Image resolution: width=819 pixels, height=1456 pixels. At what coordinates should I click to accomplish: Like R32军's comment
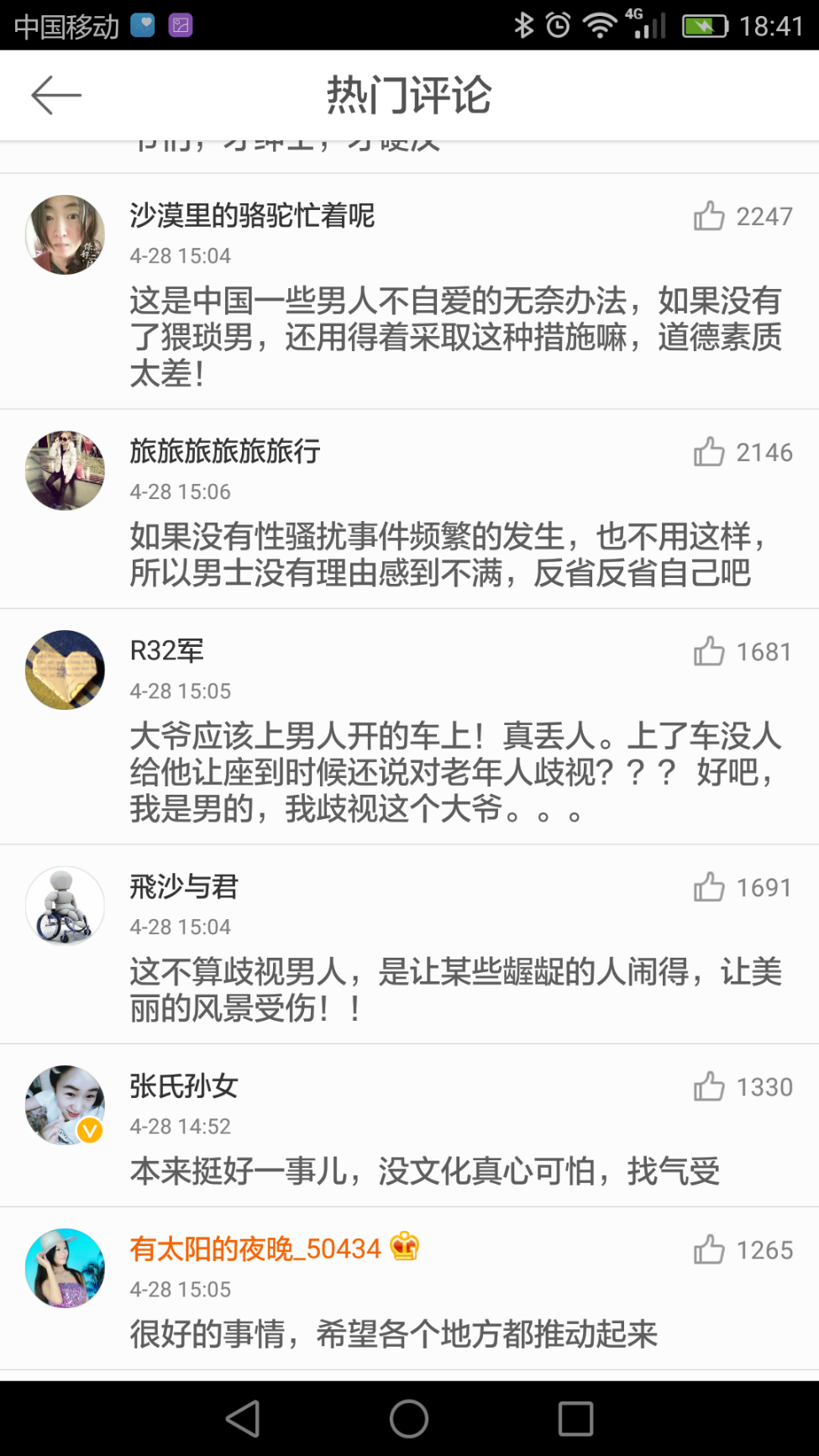coord(709,651)
